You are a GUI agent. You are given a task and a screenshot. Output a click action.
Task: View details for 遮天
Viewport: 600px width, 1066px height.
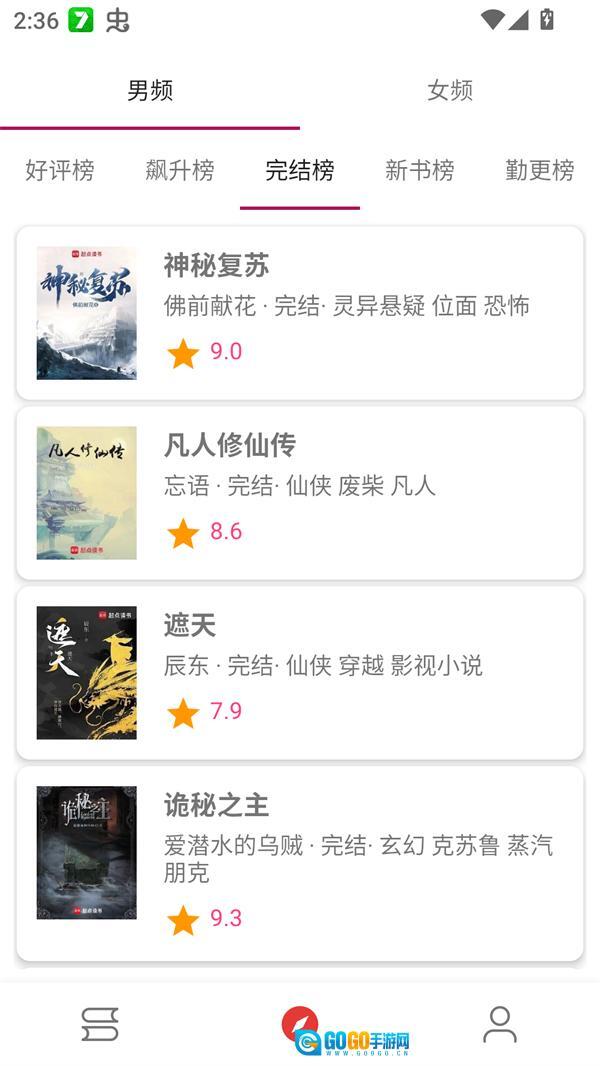[300, 673]
